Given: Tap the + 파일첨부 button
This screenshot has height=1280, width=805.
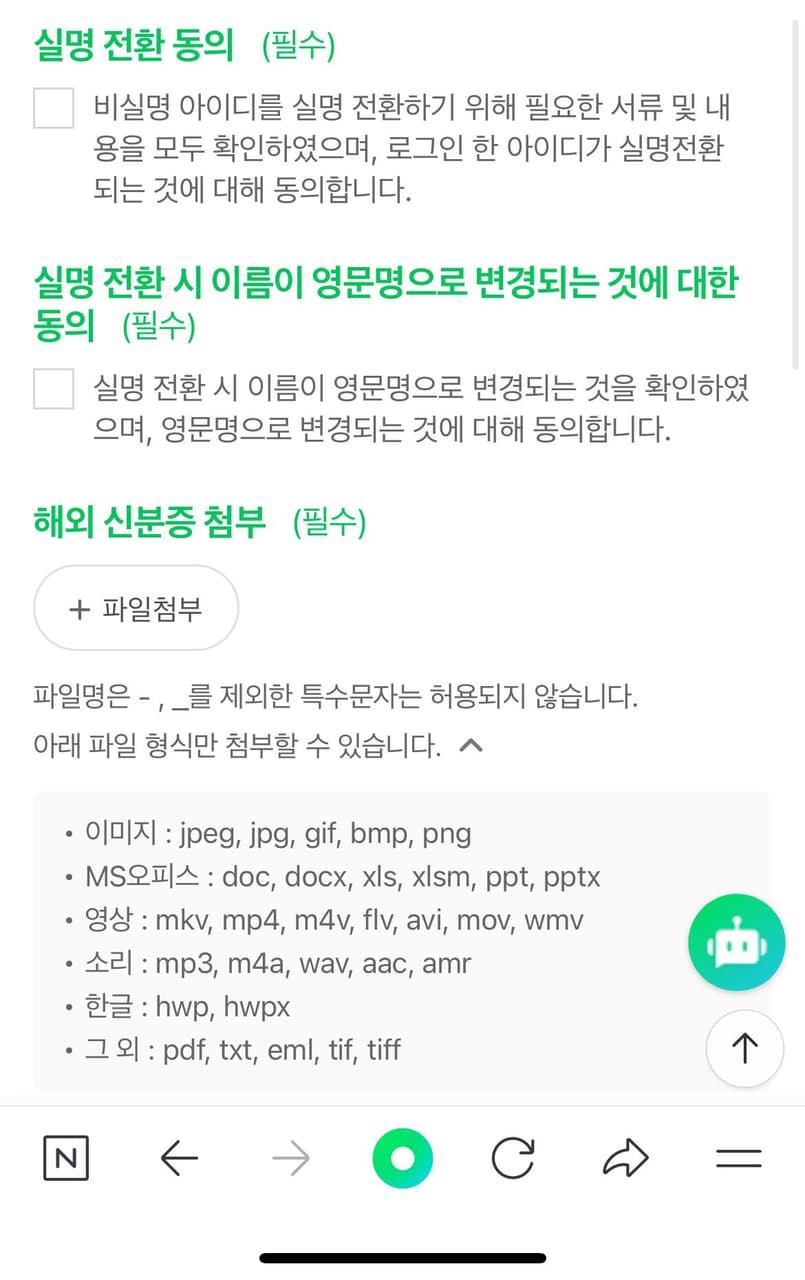Looking at the screenshot, I should [136, 608].
